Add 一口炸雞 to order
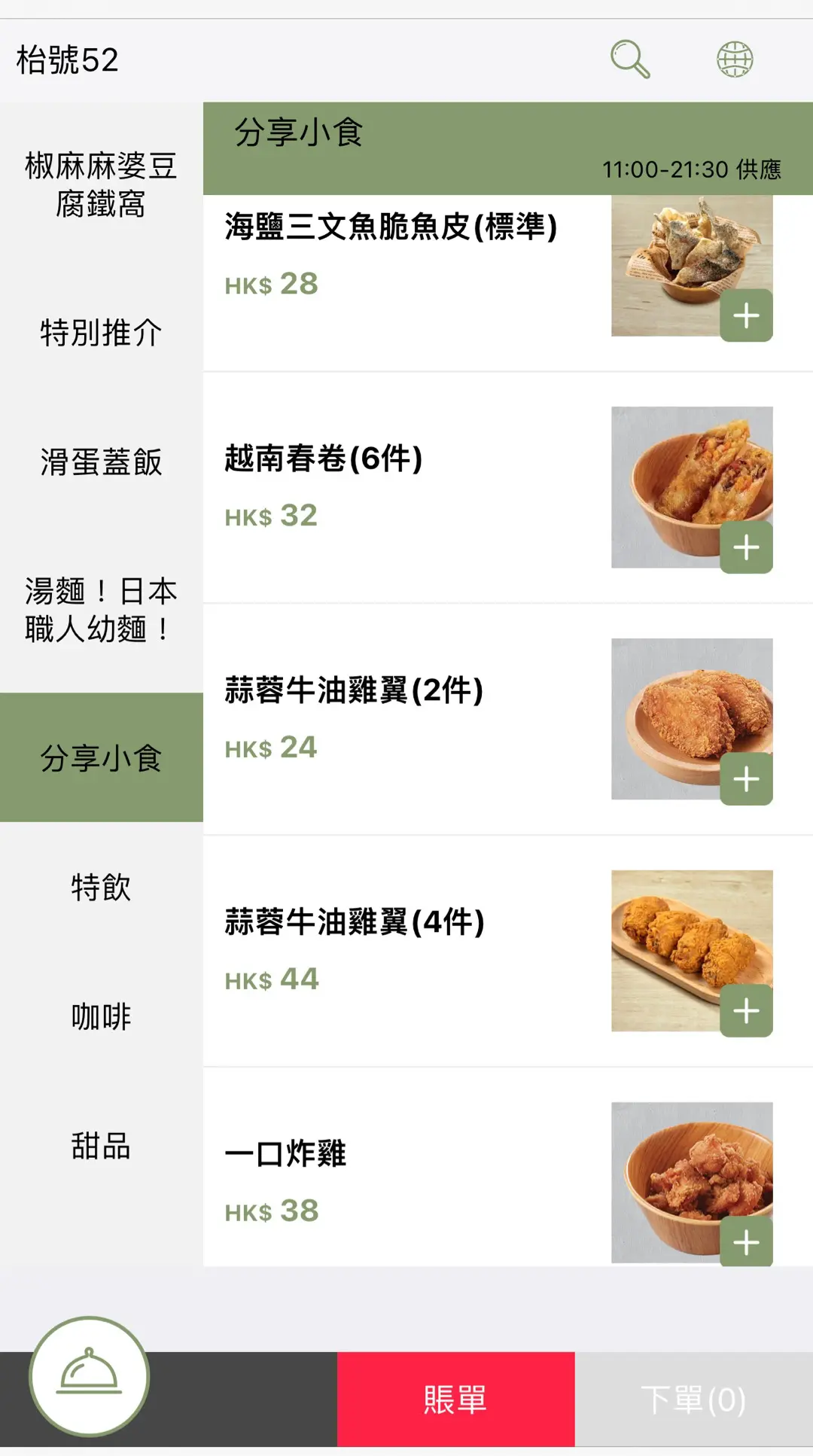The image size is (813, 1456). [x=746, y=1242]
